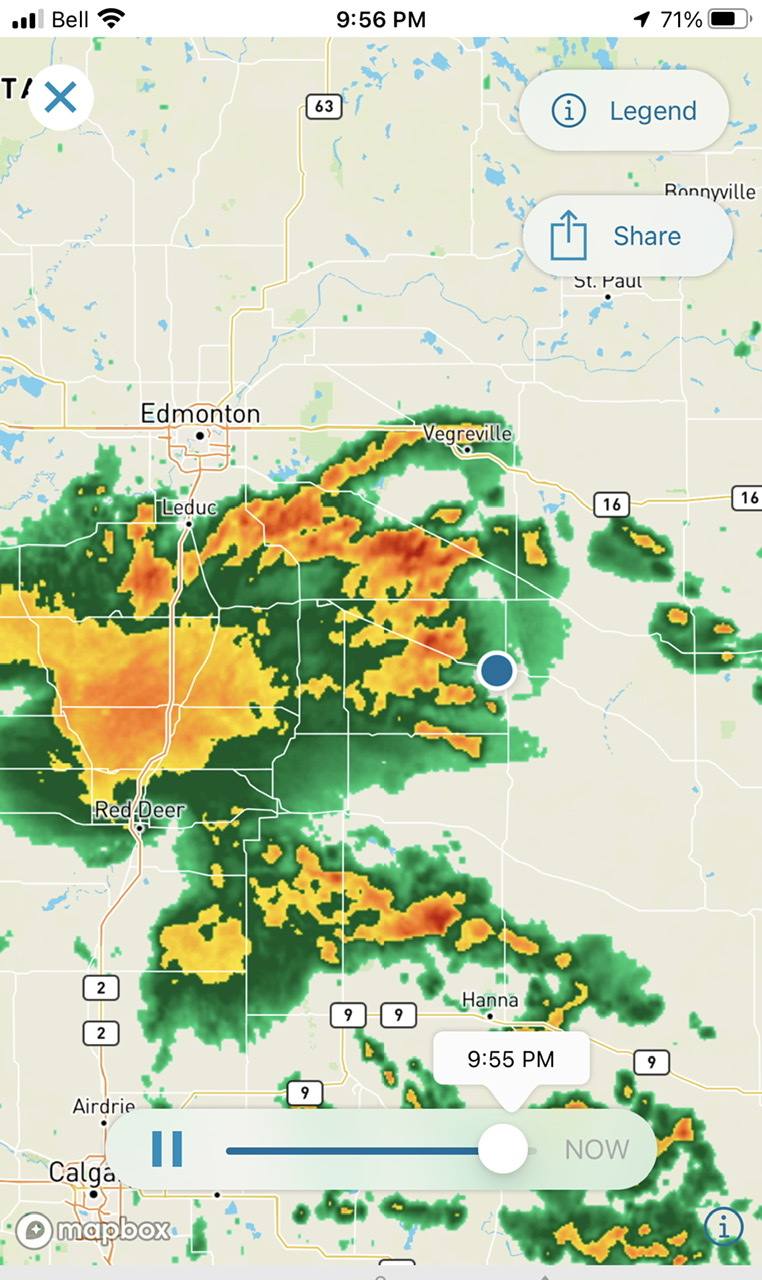Open the map info icon beside mapbox attribution
This screenshot has height=1280, width=762.
(723, 1225)
